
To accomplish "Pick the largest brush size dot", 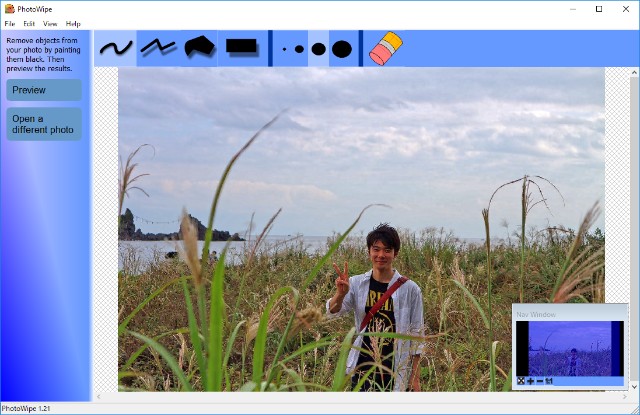I will (342, 48).
